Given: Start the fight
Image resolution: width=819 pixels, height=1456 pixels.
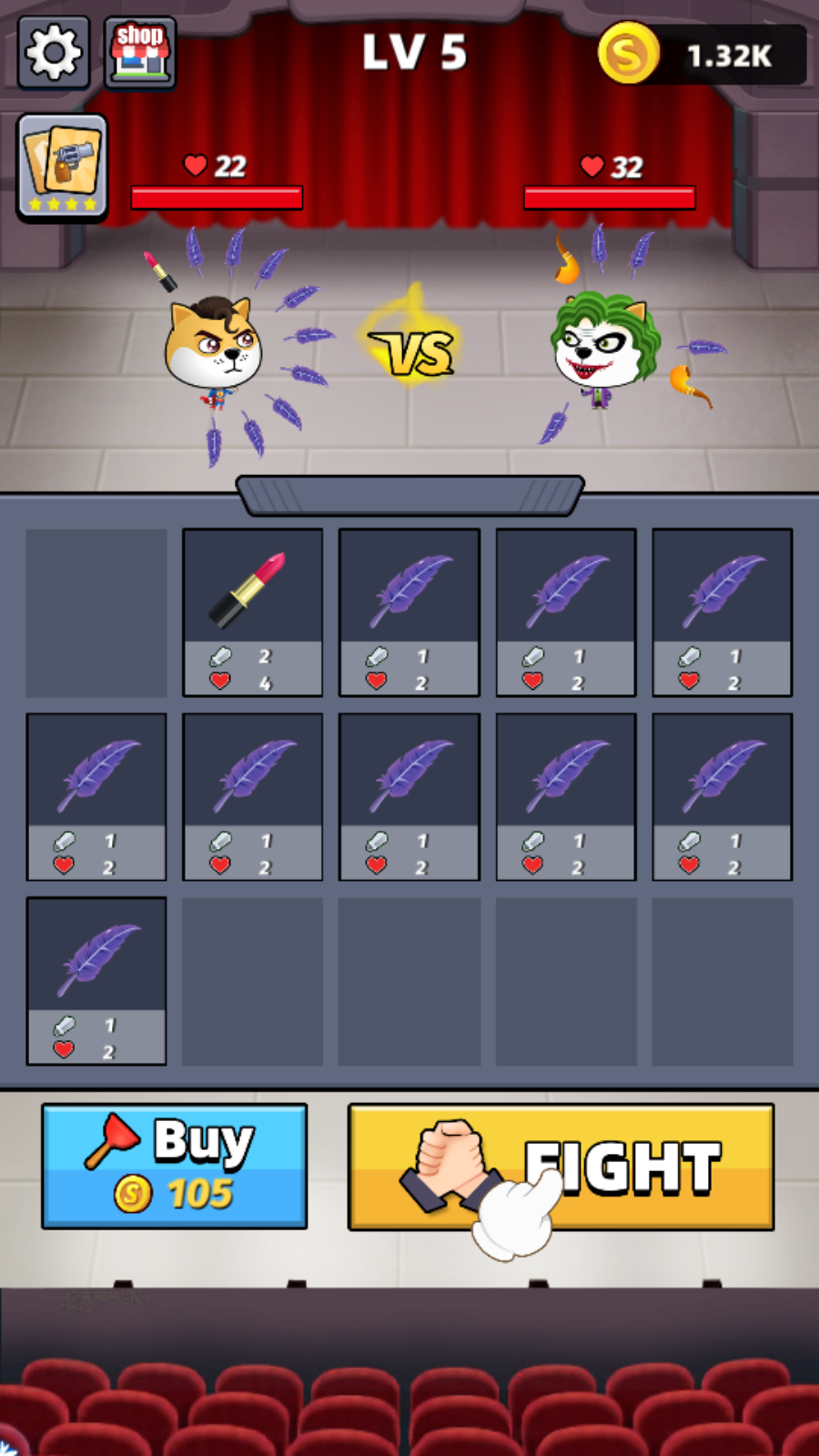Looking at the screenshot, I should pyautogui.click(x=561, y=1168).
